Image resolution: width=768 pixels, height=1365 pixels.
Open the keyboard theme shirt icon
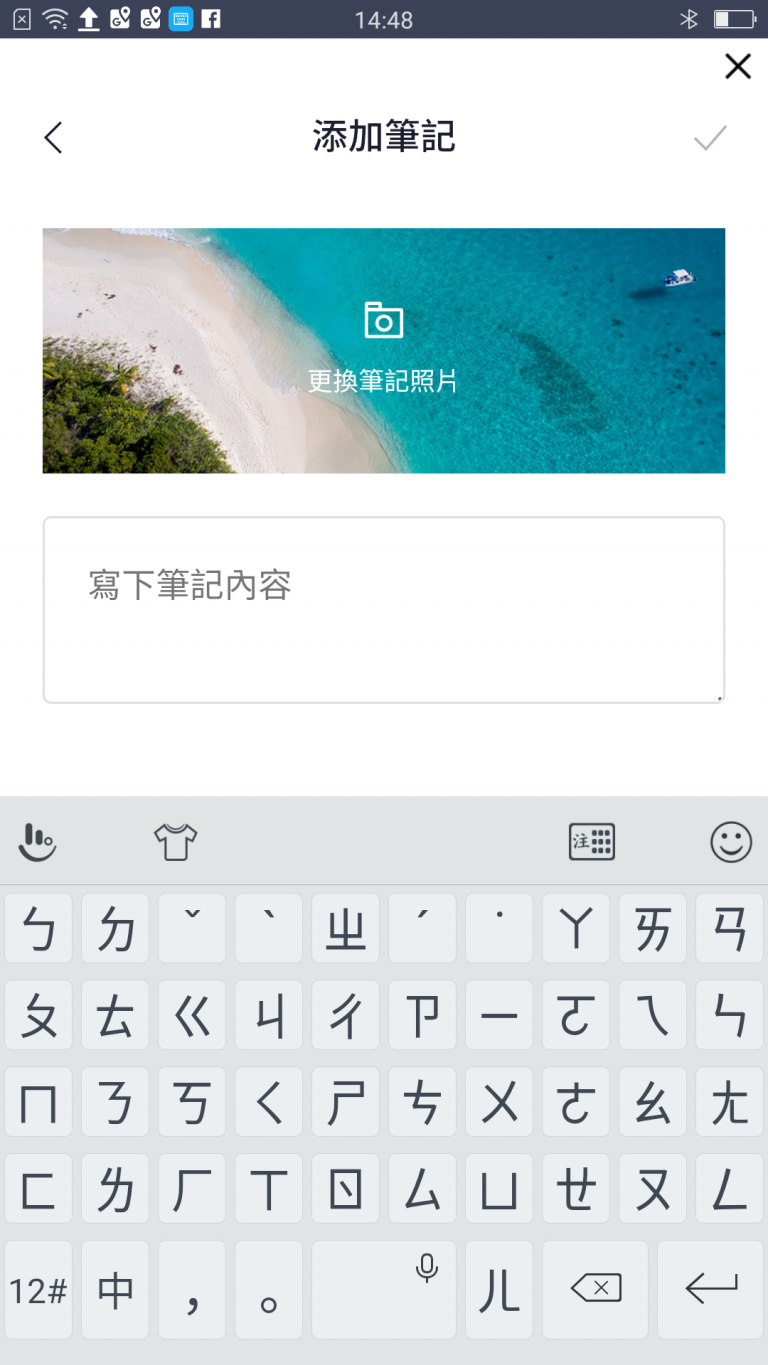click(176, 842)
